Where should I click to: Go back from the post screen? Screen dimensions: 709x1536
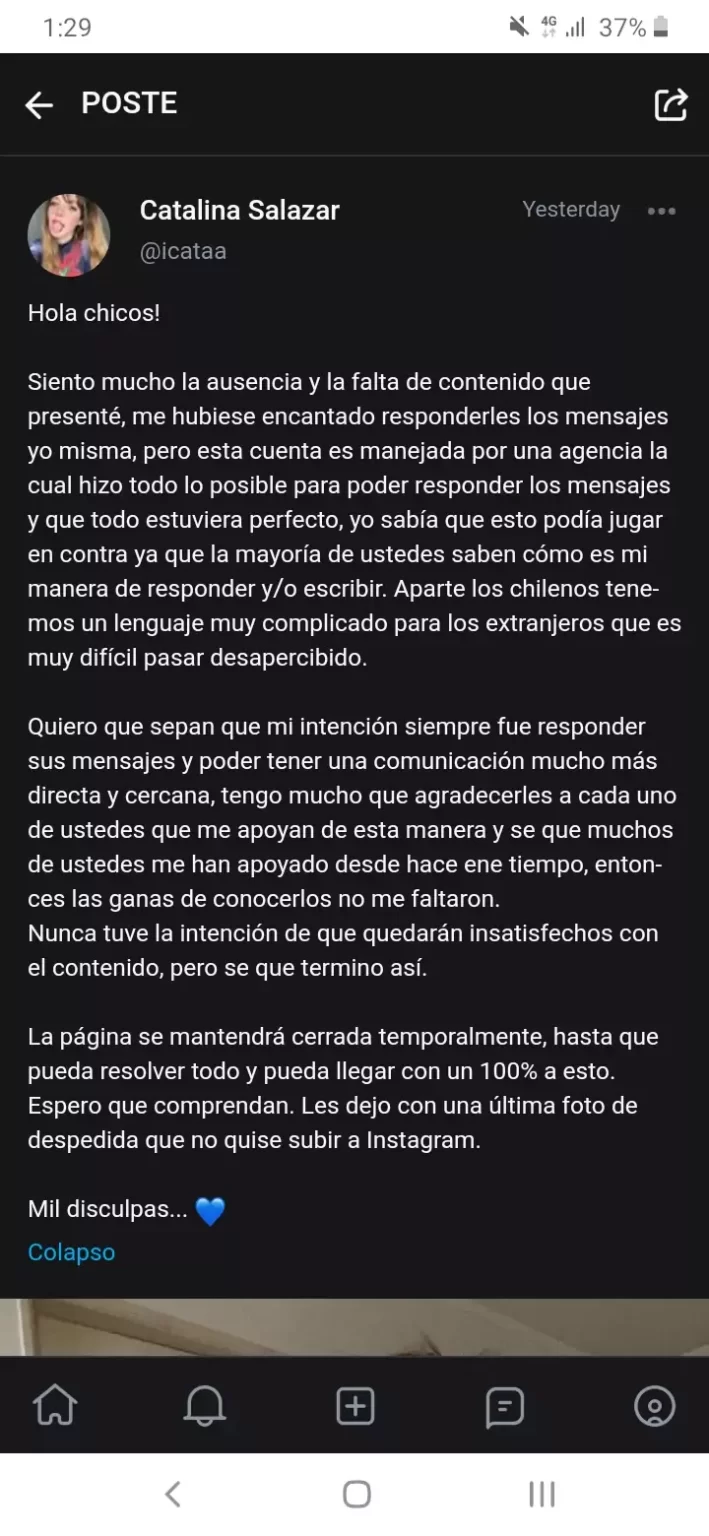pyautogui.click(x=39, y=105)
